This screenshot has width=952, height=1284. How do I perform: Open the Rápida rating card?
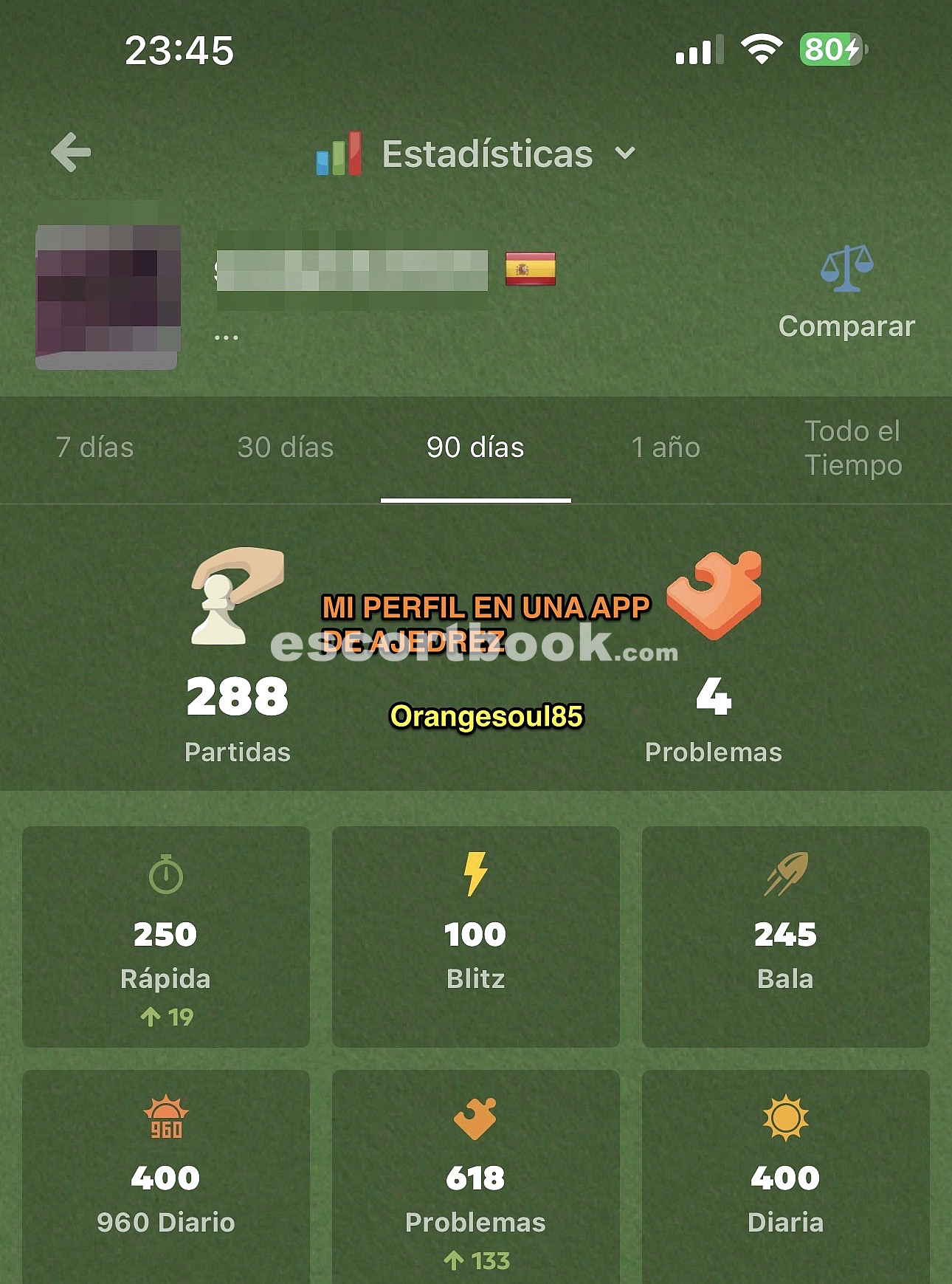pyautogui.click(x=166, y=936)
